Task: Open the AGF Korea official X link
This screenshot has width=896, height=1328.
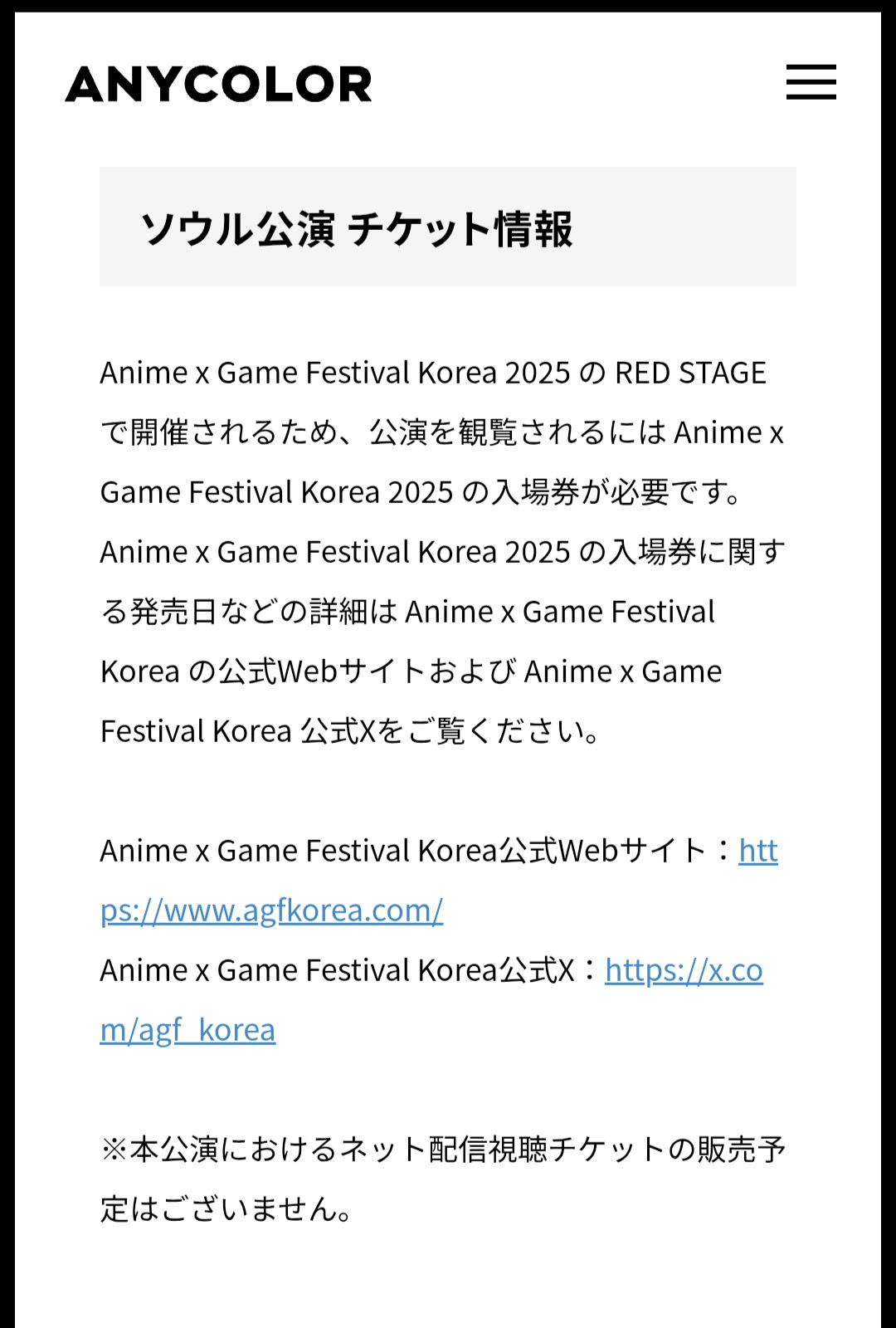Action: 683,970
